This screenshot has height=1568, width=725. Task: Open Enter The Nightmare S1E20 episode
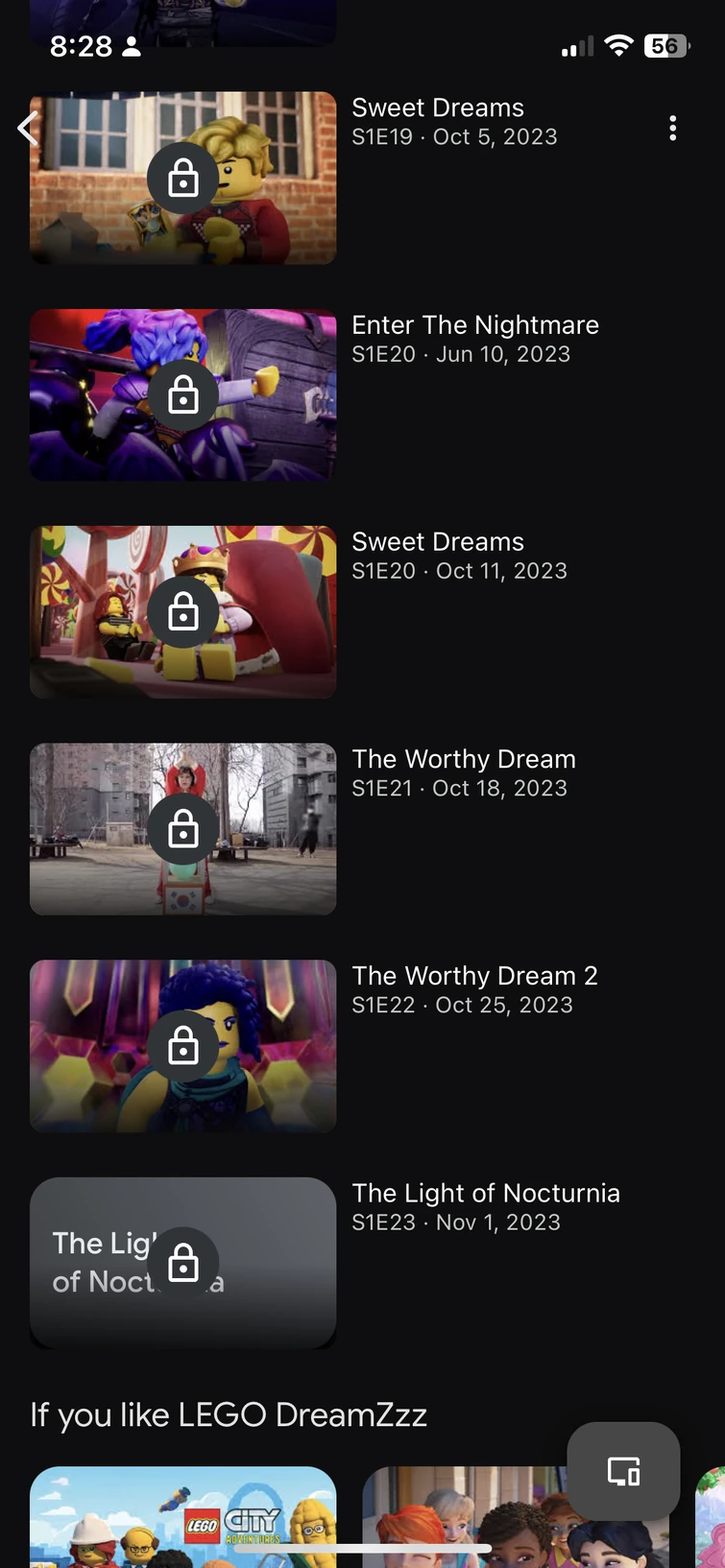[182, 394]
